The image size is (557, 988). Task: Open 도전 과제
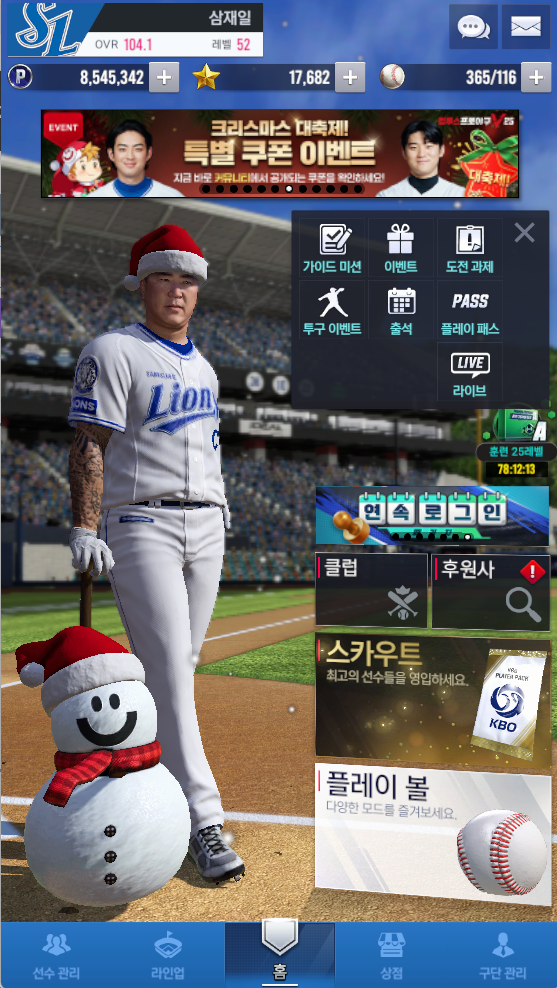coord(469,248)
